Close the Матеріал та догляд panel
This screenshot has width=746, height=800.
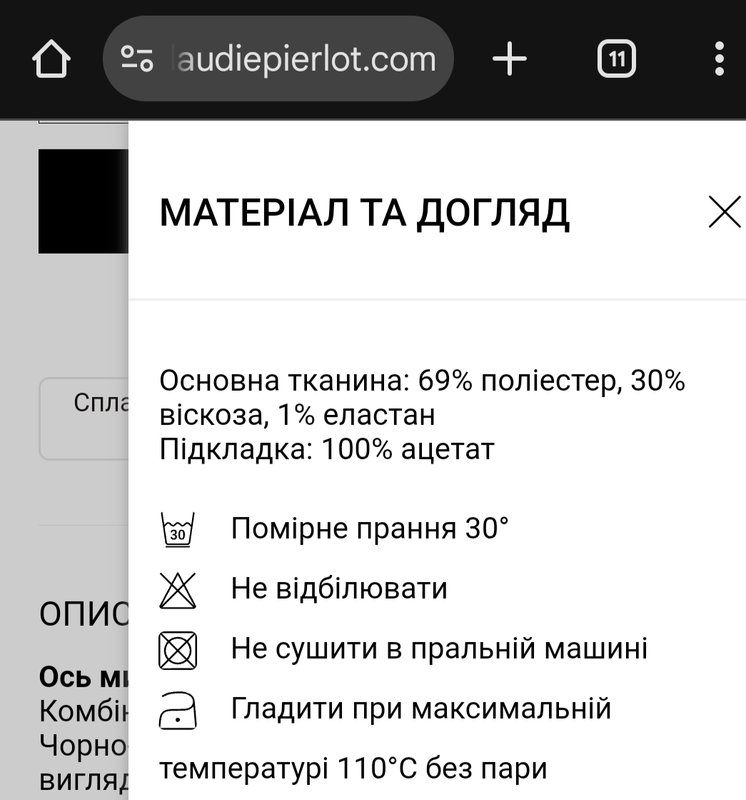[723, 212]
